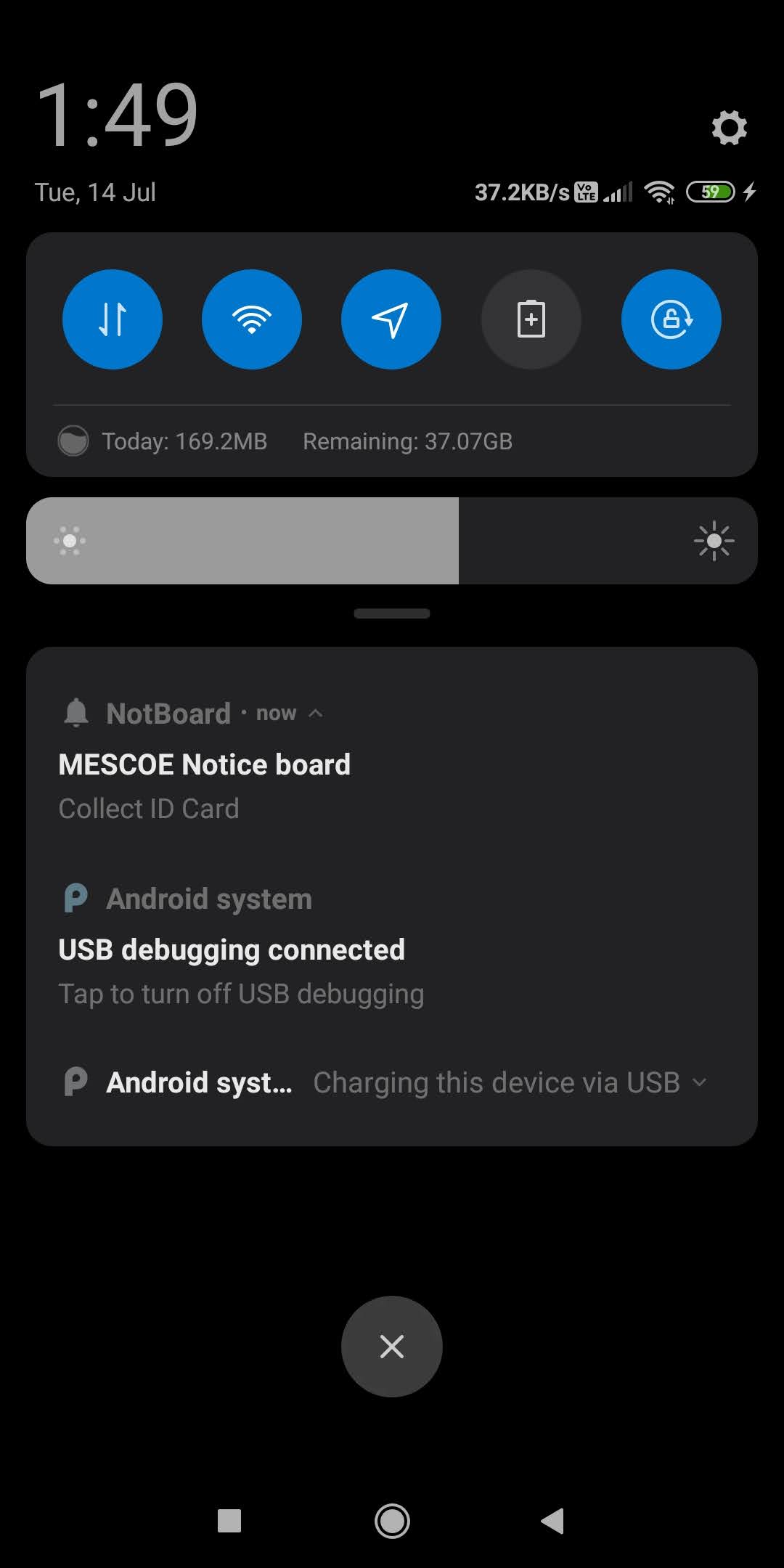This screenshot has width=784, height=1568.
Task: Tap the VoLTE status bar indicator
Action: 584,191
